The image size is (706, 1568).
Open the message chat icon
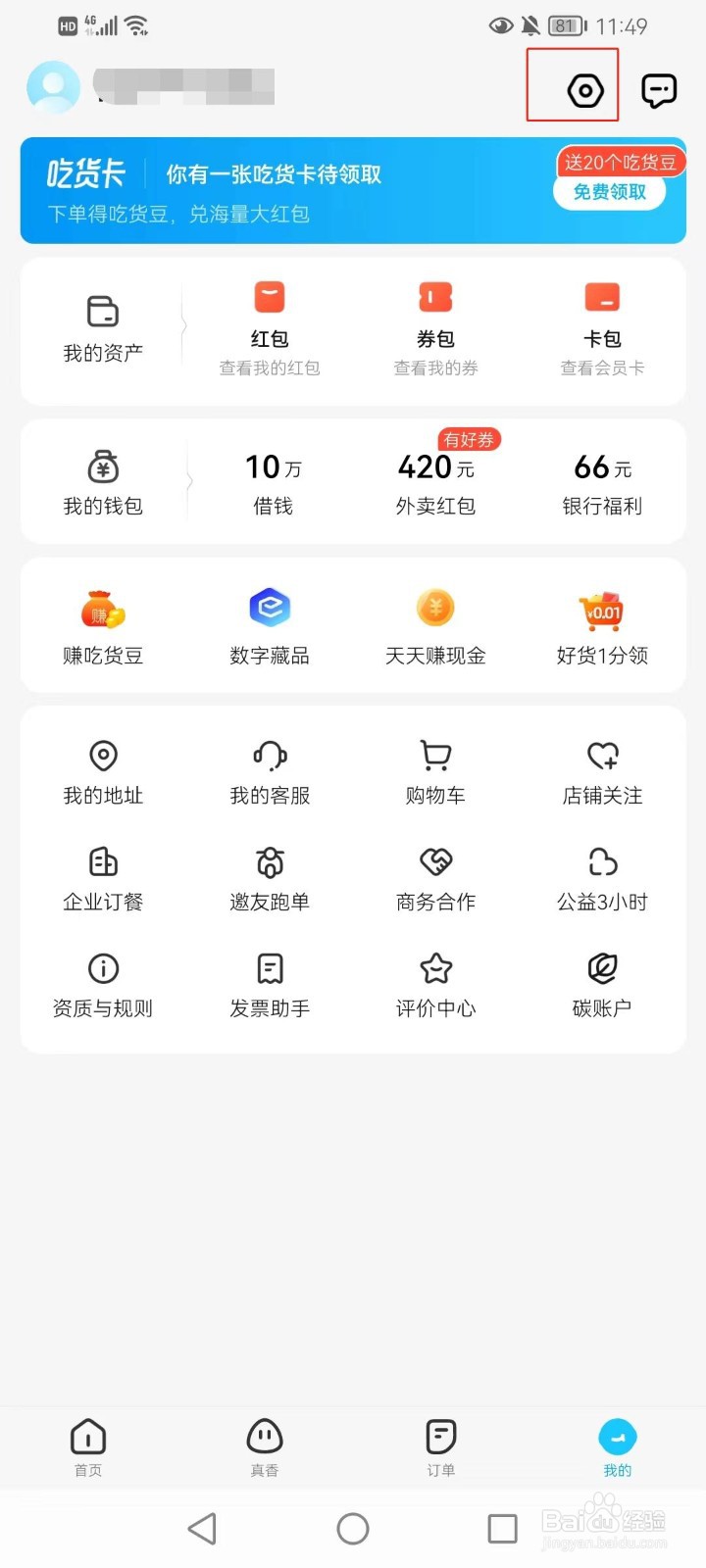tap(659, 90)
